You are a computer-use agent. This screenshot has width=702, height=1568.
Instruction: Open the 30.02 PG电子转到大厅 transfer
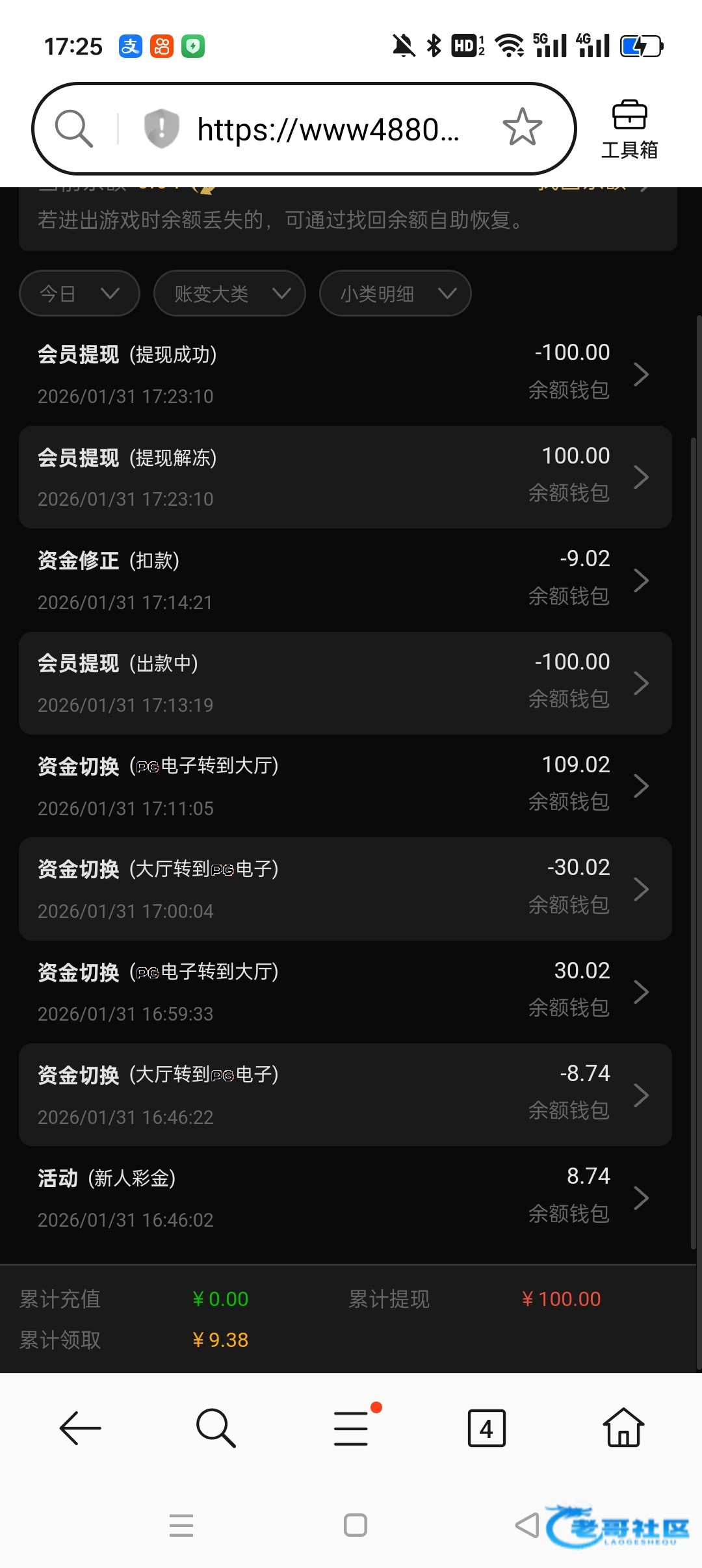tap(345, 992)
